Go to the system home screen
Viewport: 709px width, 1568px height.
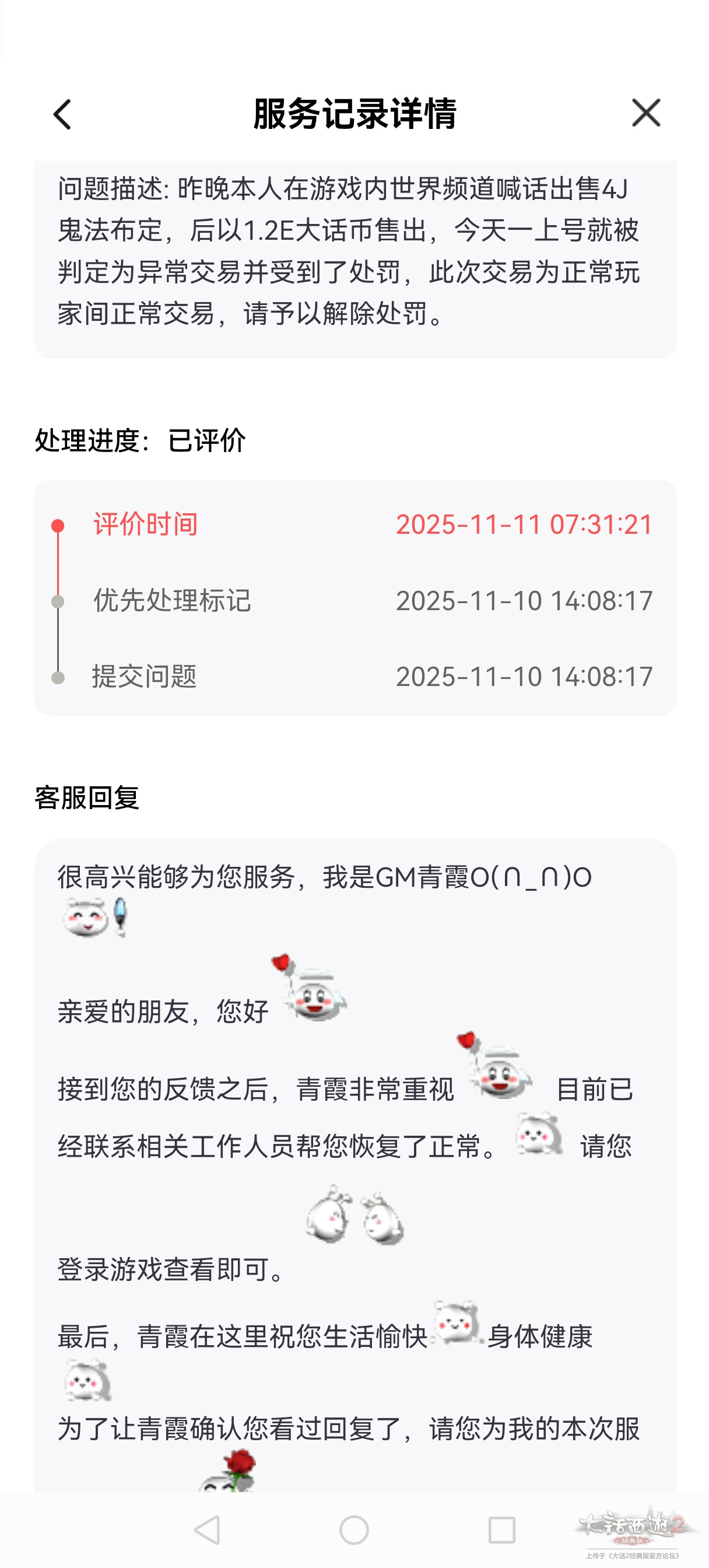pyautogui.click(x=354, y=1529)
